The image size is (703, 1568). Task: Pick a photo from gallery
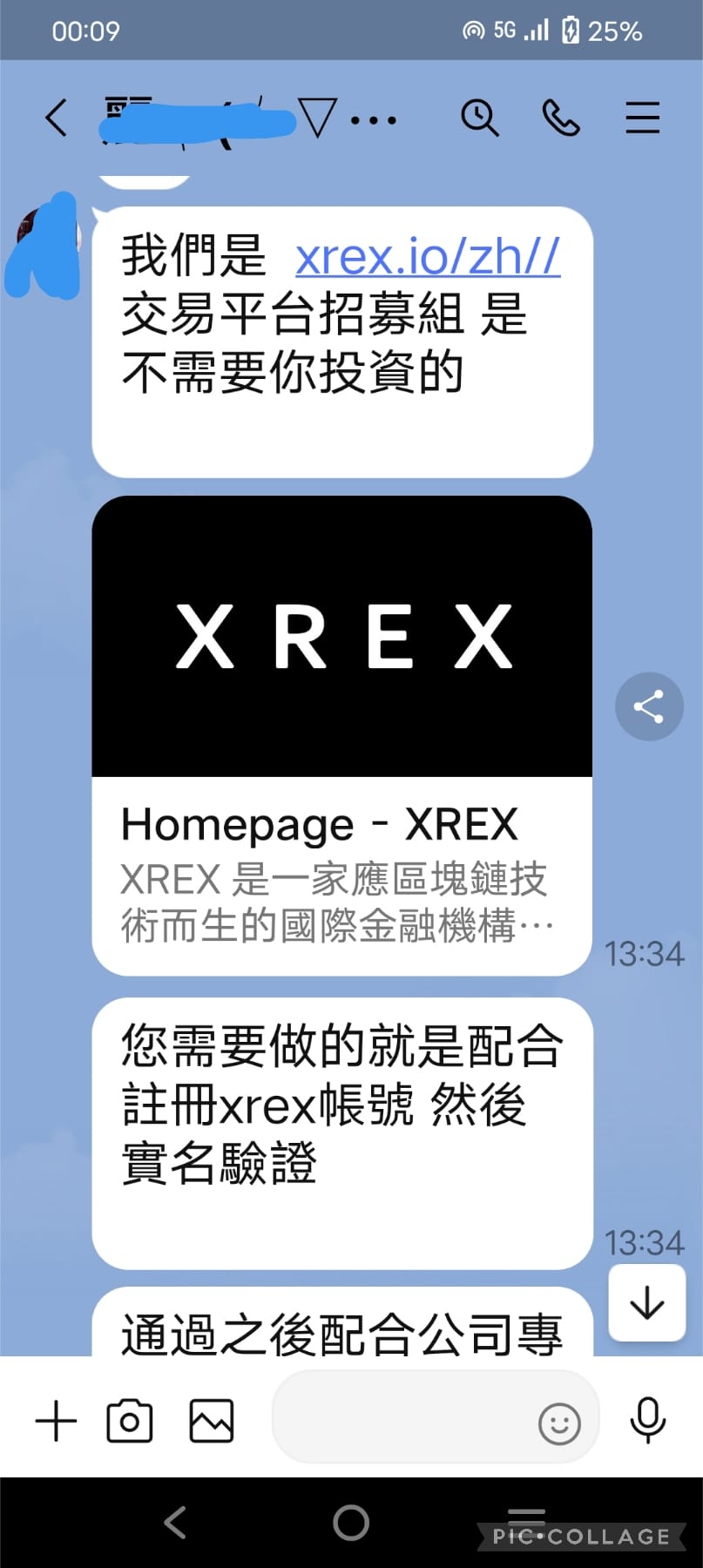point(212,1422)
